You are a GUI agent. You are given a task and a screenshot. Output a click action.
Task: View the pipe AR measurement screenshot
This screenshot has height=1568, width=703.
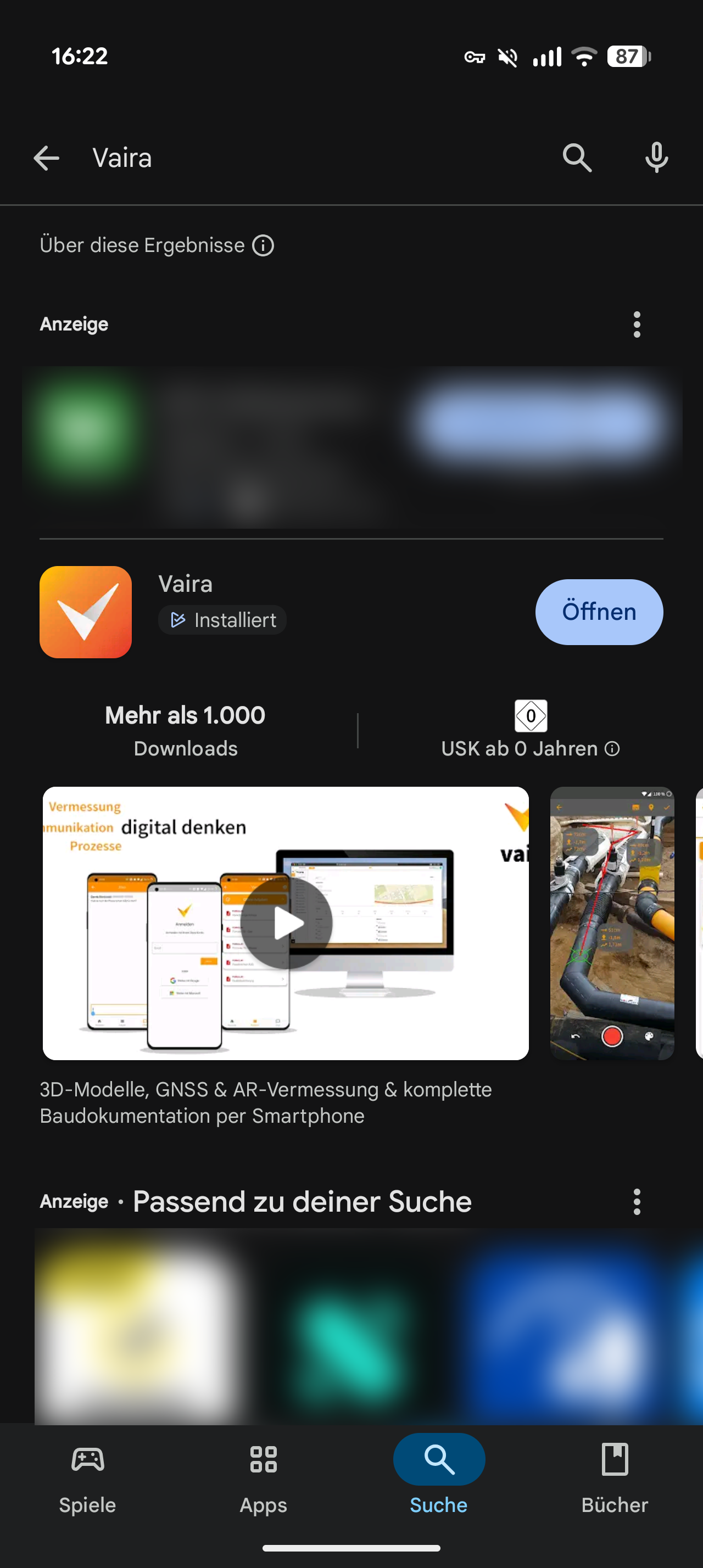[612, 923]
